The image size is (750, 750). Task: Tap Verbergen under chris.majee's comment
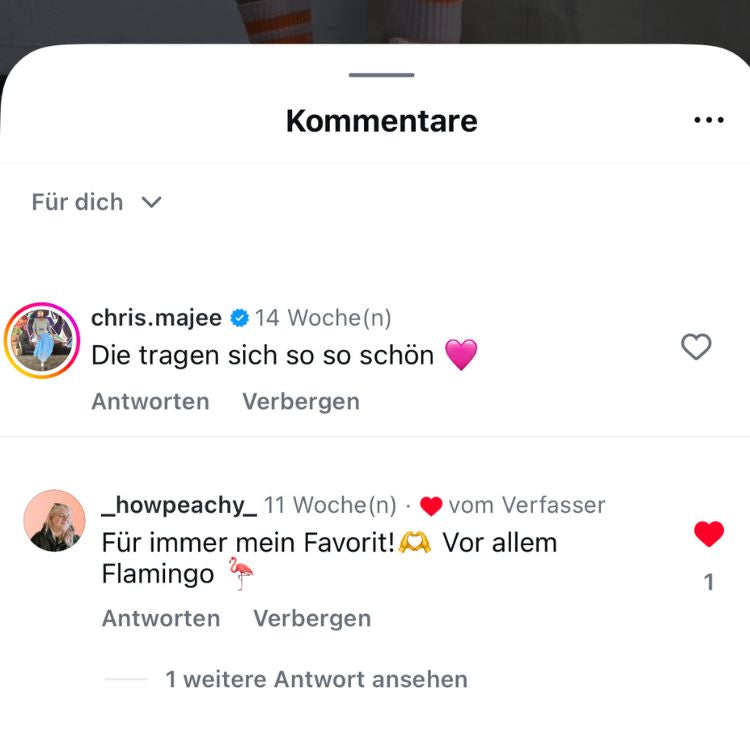point(300,401)
